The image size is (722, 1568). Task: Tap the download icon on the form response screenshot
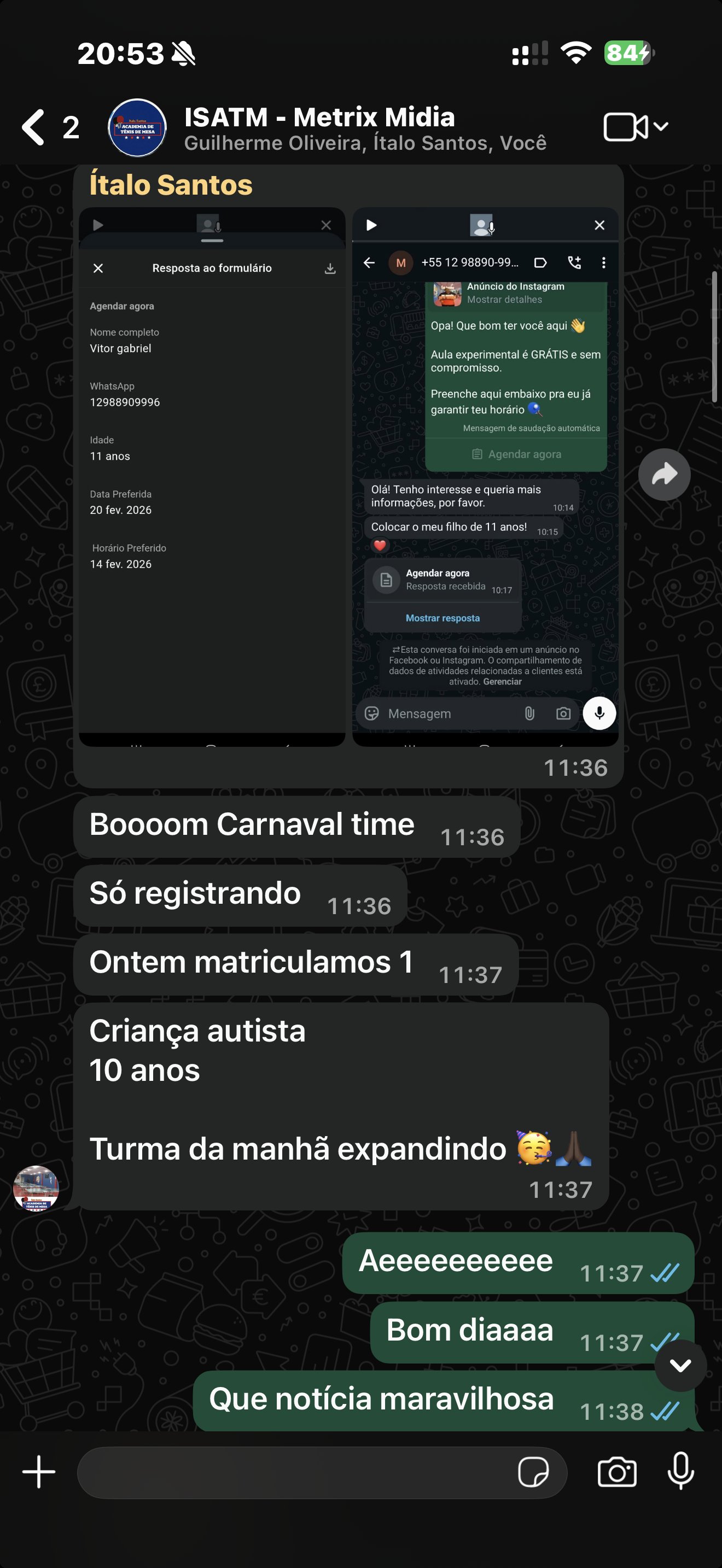coord(329,268)
